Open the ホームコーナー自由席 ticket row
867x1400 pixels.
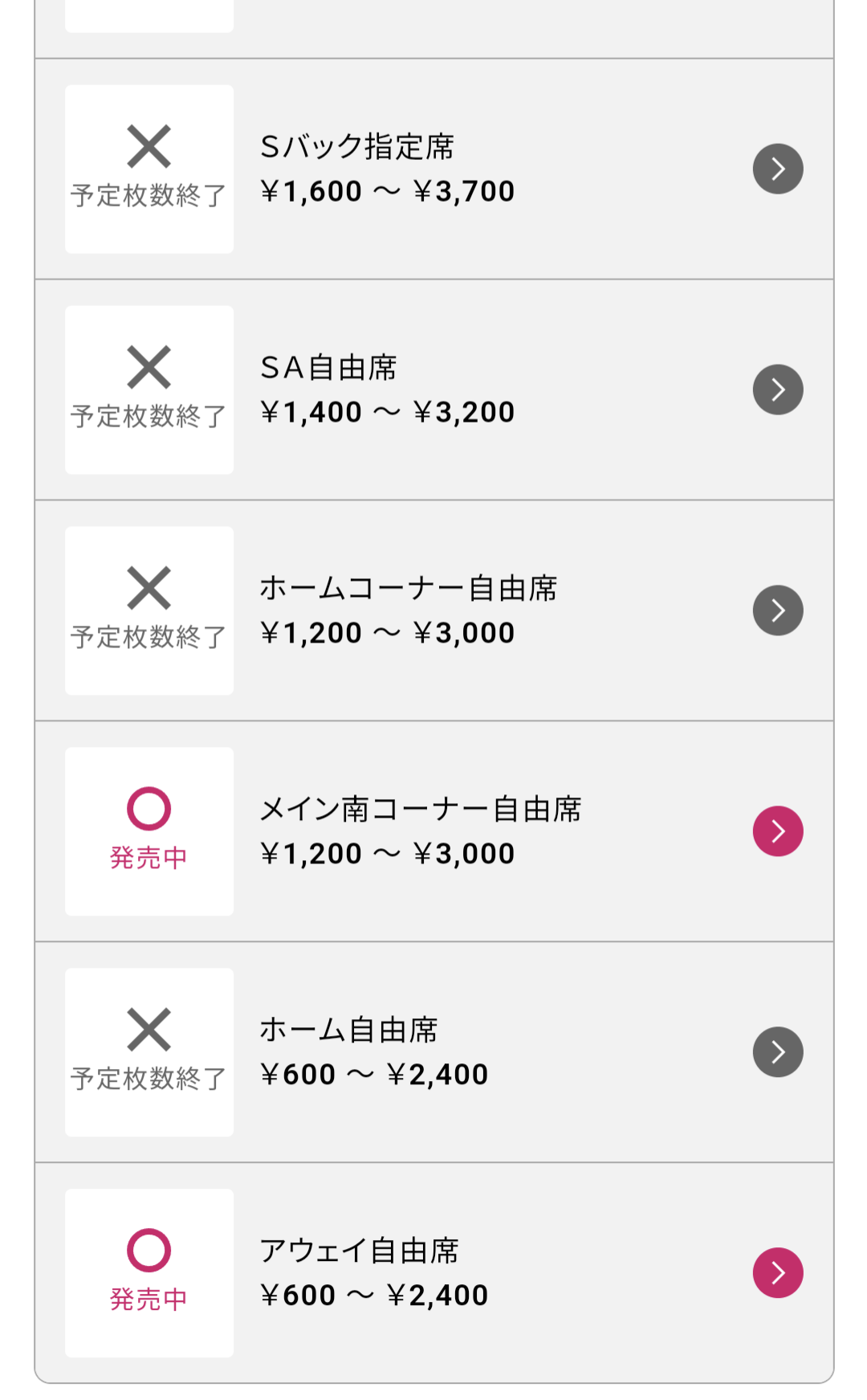[x=433, y=610]
